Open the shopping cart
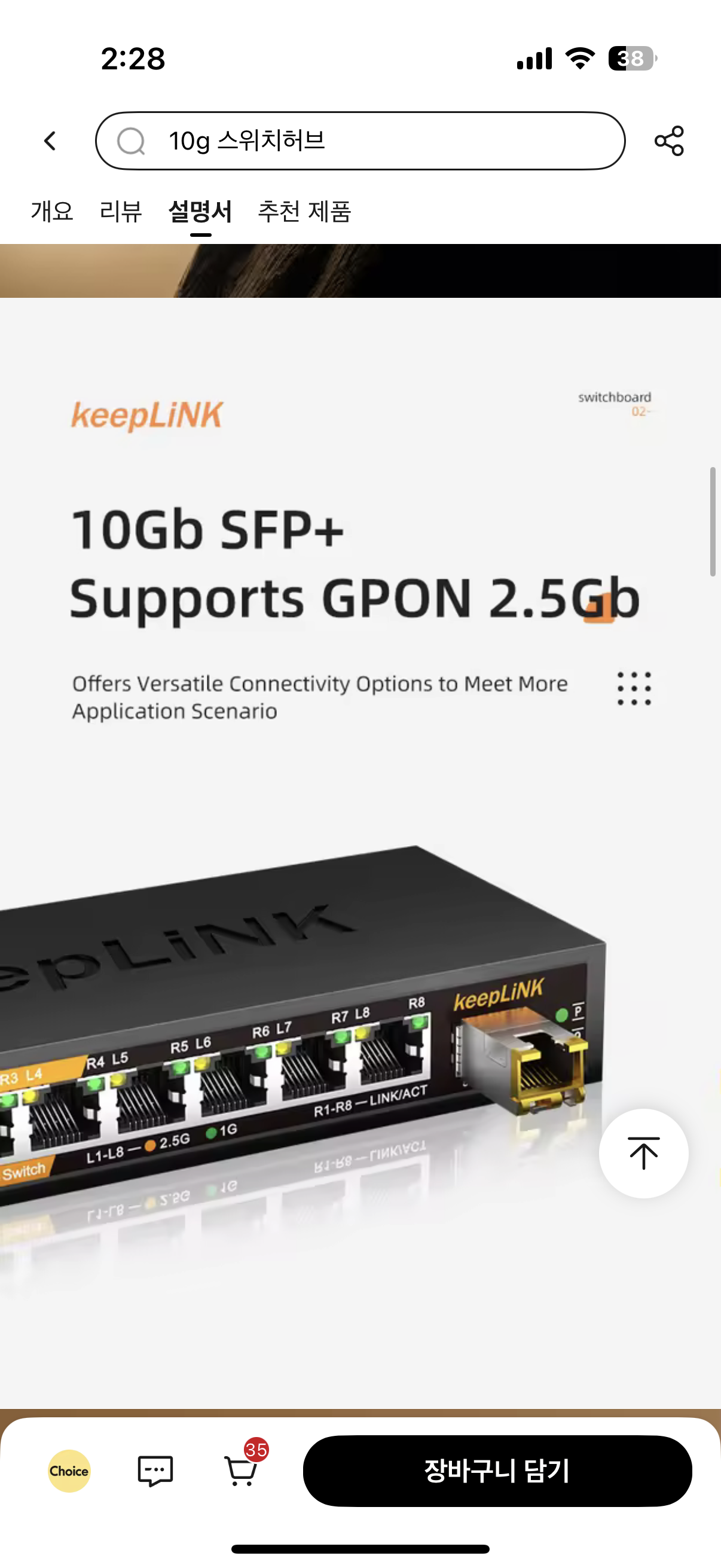Image resolution: width=721 pixels, height=1568 pixels. click(x=241, y=1471)
